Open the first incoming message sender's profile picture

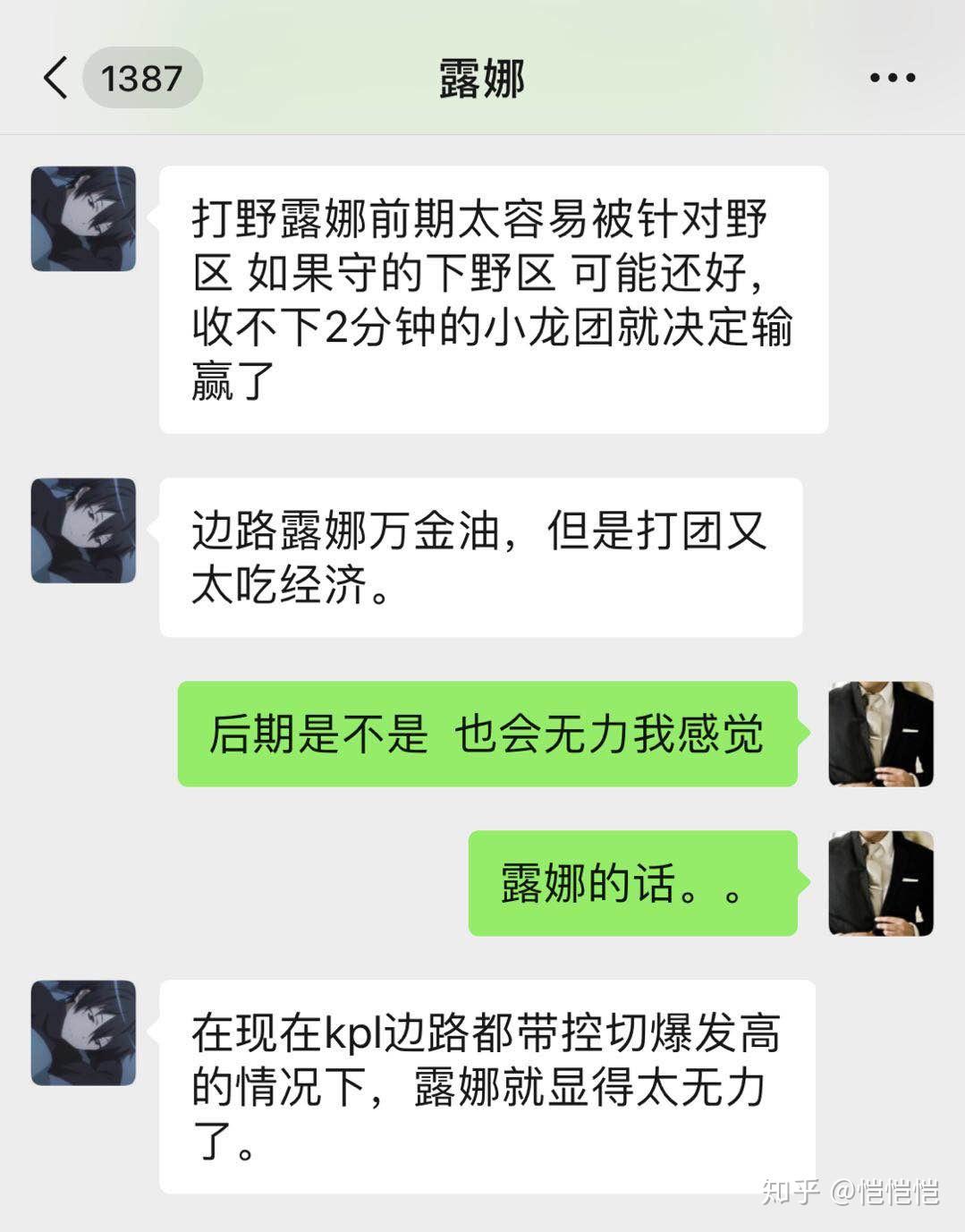tap(82, 217)
